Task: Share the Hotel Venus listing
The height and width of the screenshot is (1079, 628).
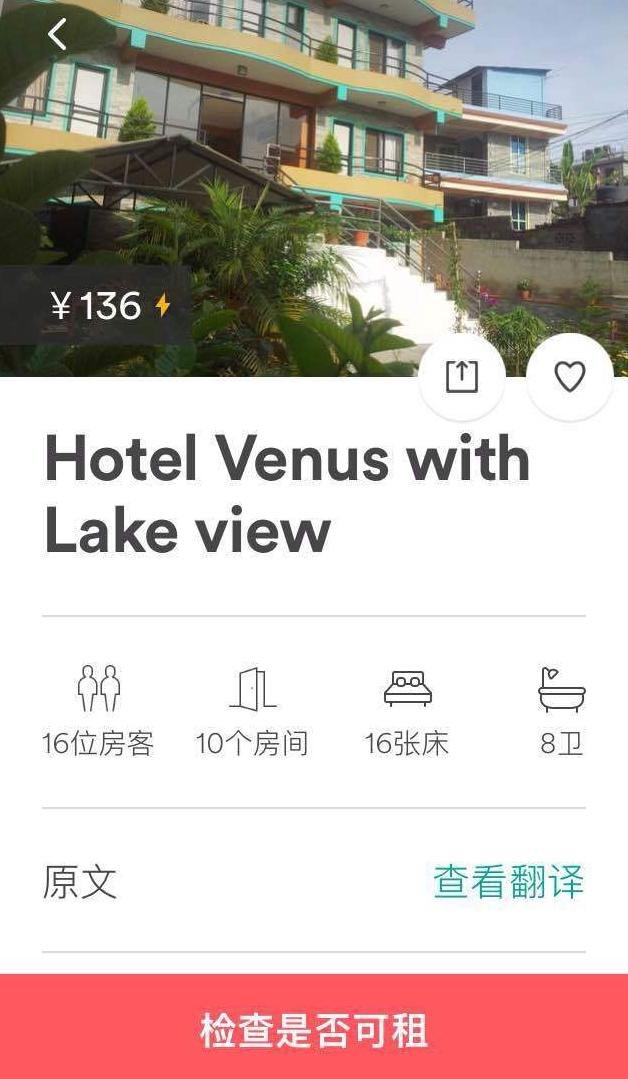Action: 461,377
